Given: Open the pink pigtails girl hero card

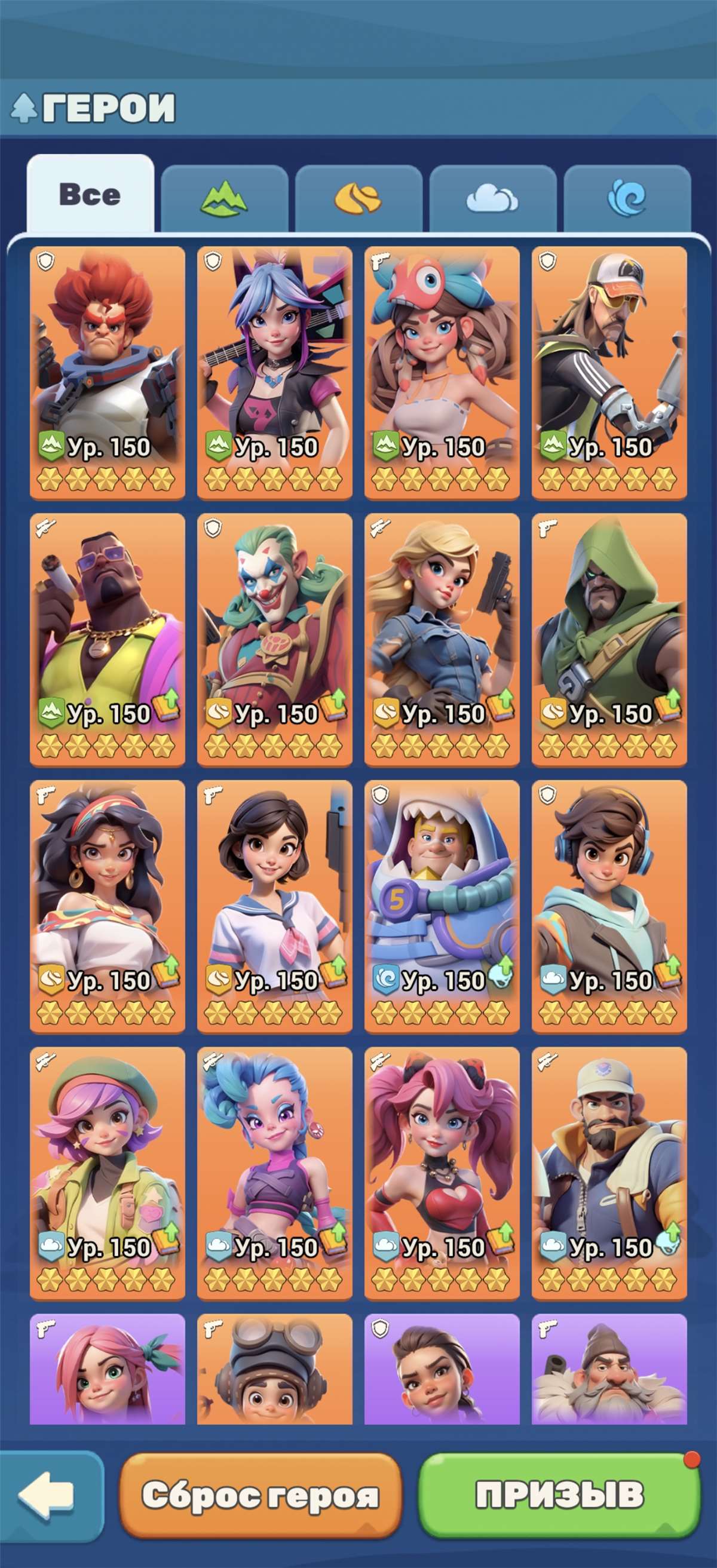Looking at the screenshot, I should coord(442,1173).
